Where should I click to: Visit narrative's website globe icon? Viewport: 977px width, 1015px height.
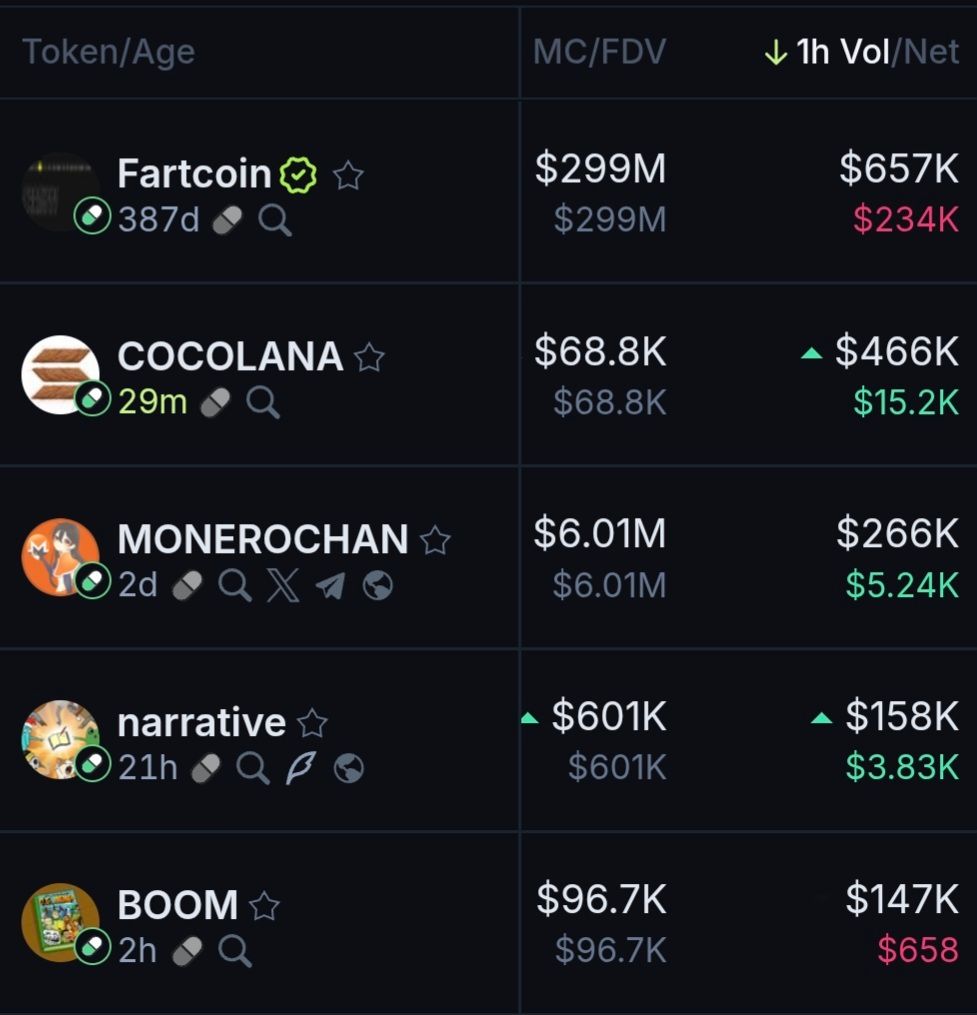coord(348,768)
